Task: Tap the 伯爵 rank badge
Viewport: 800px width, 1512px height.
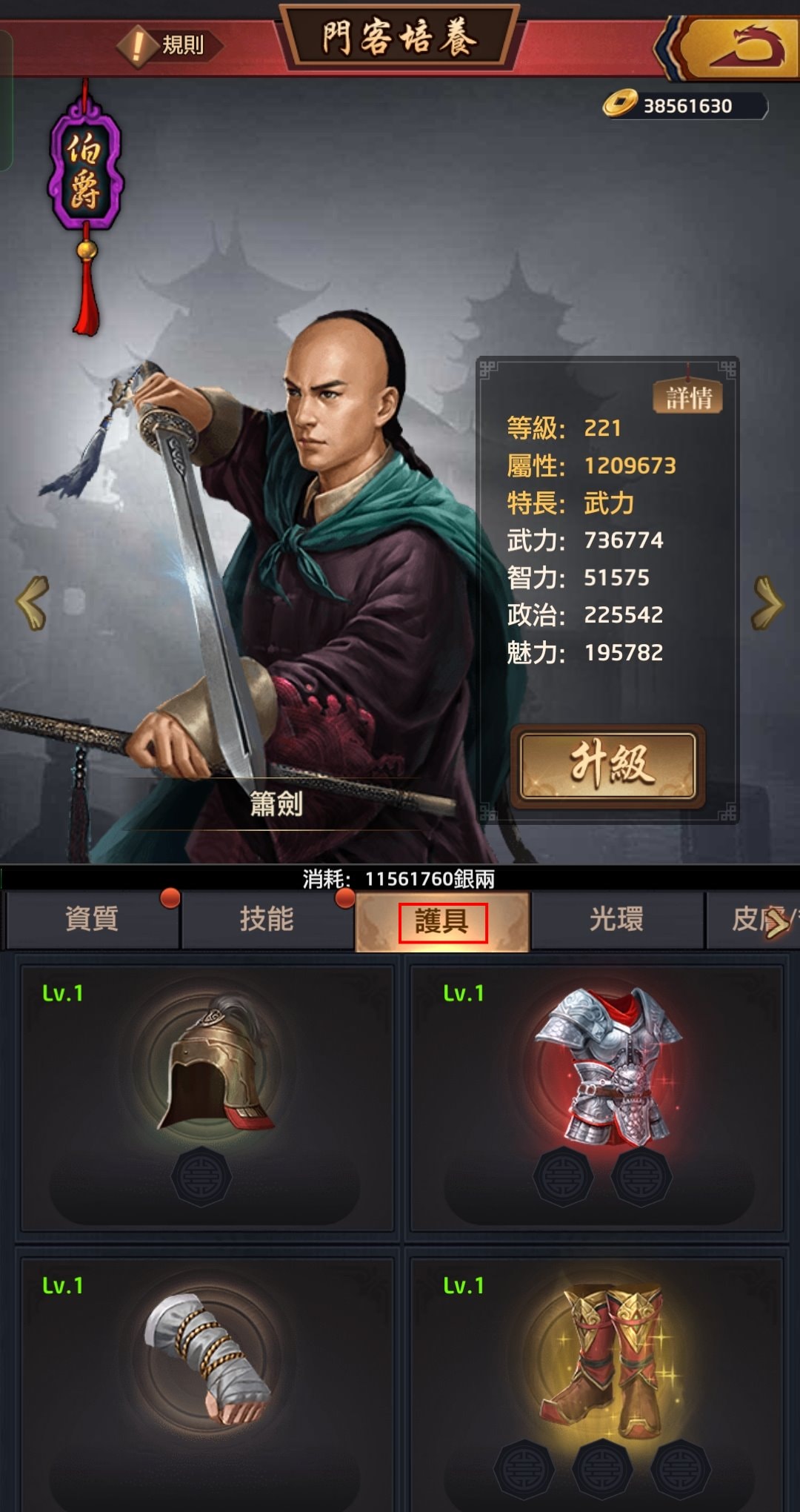Action: (x=85, y=172)
